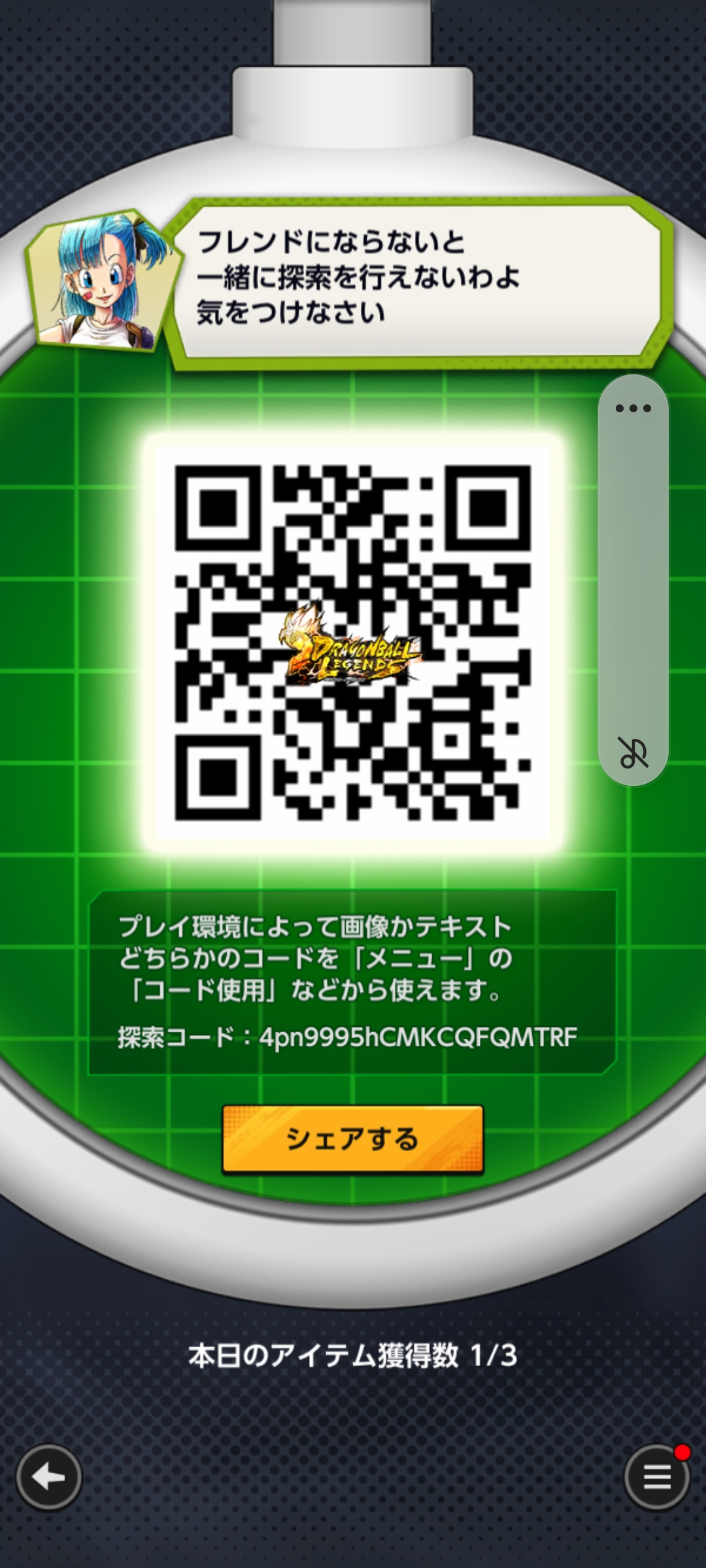Open the three-dot floating panel options
The image size is (706, 1568).
633,408
